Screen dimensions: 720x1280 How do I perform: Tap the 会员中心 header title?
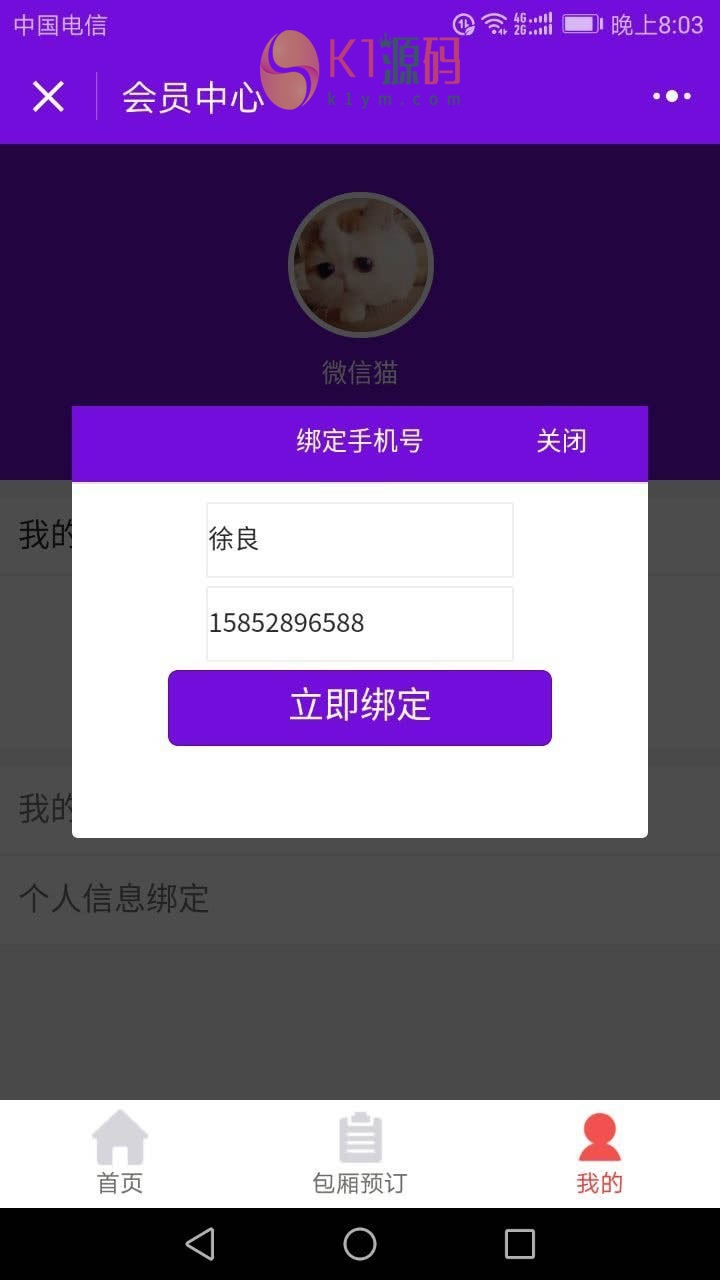(192, 98)
